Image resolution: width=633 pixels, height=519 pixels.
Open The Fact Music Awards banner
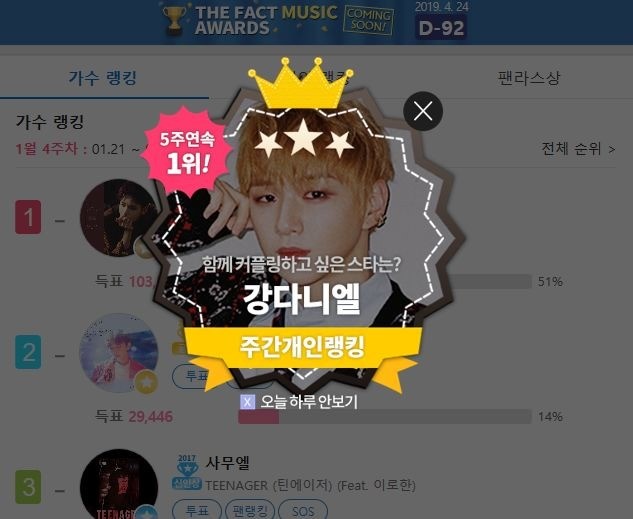pos(314,20)
